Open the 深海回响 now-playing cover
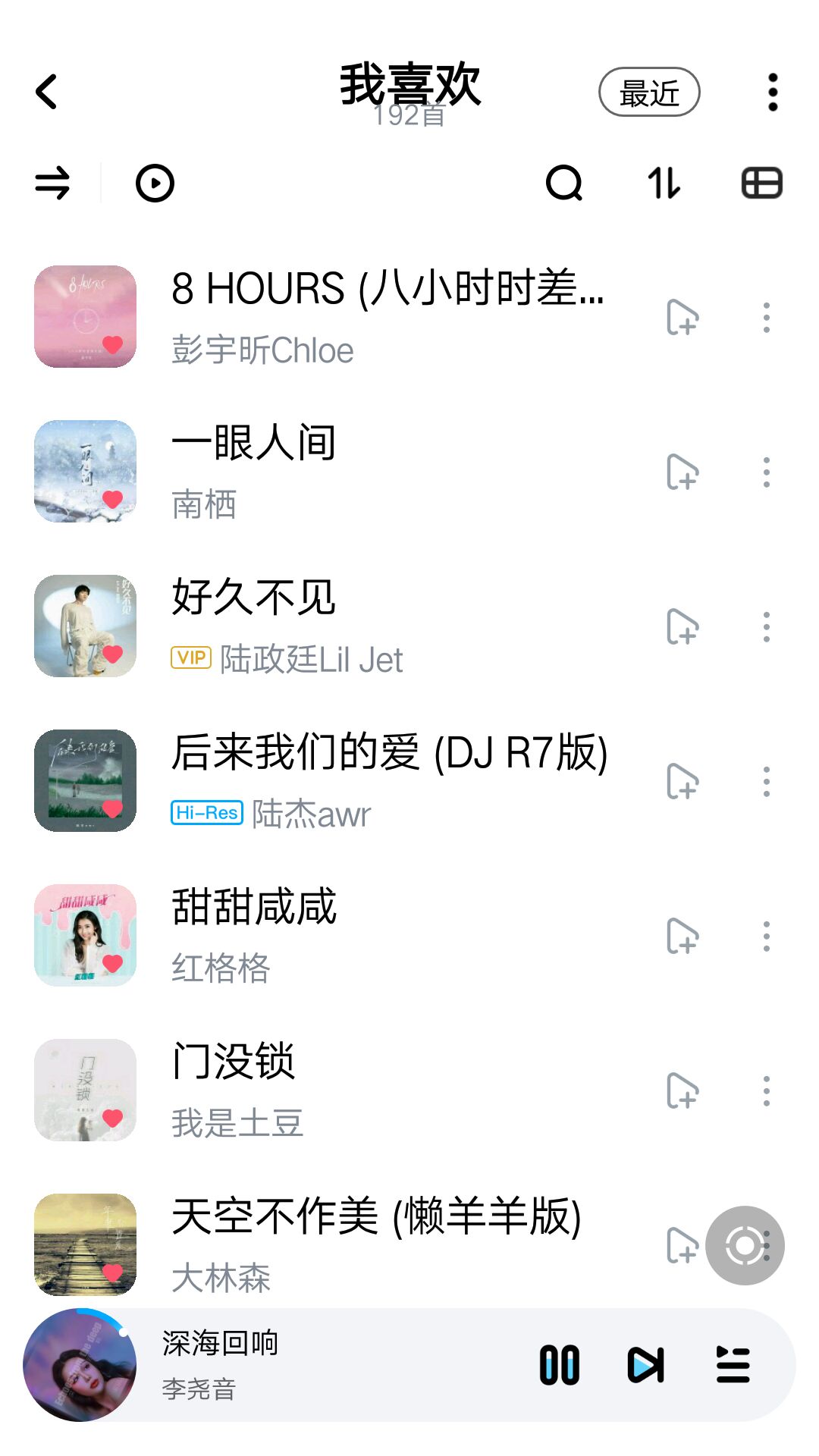Viewport: 819px width, 1456px height. [80, 1365]
